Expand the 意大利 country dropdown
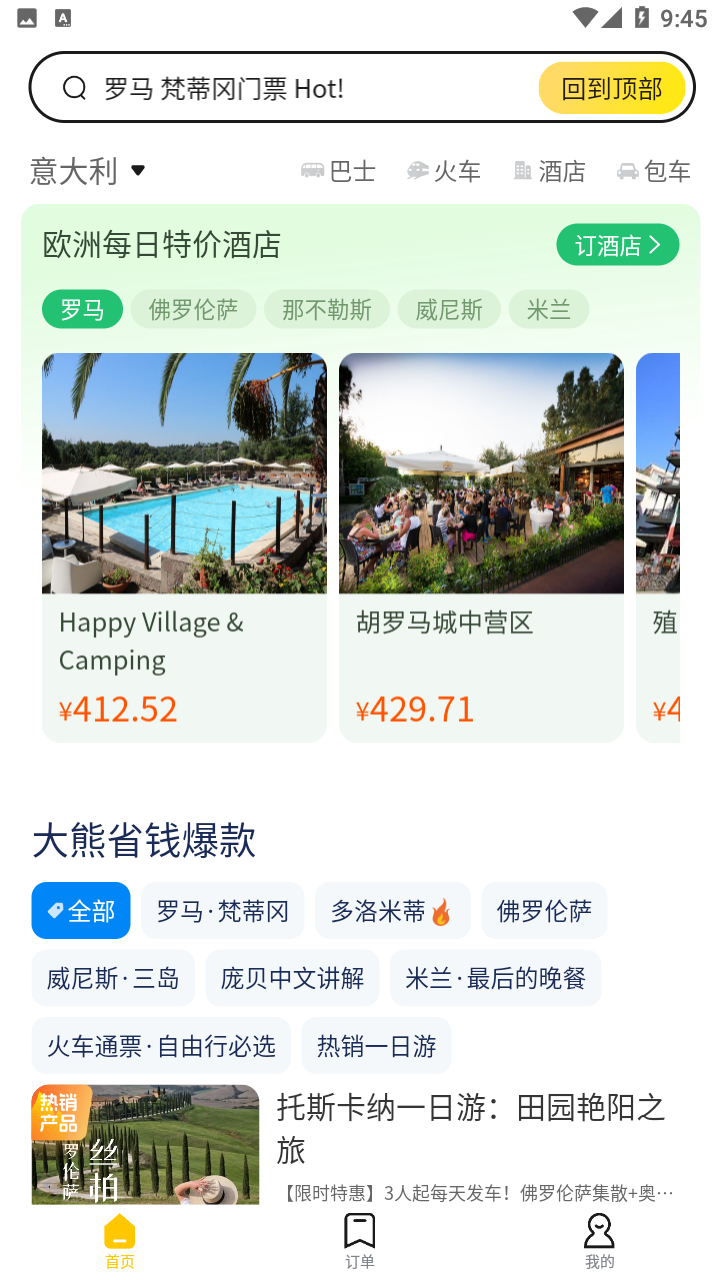The height and width of the screenshot is (1280, 720). [x=88, y=171]
